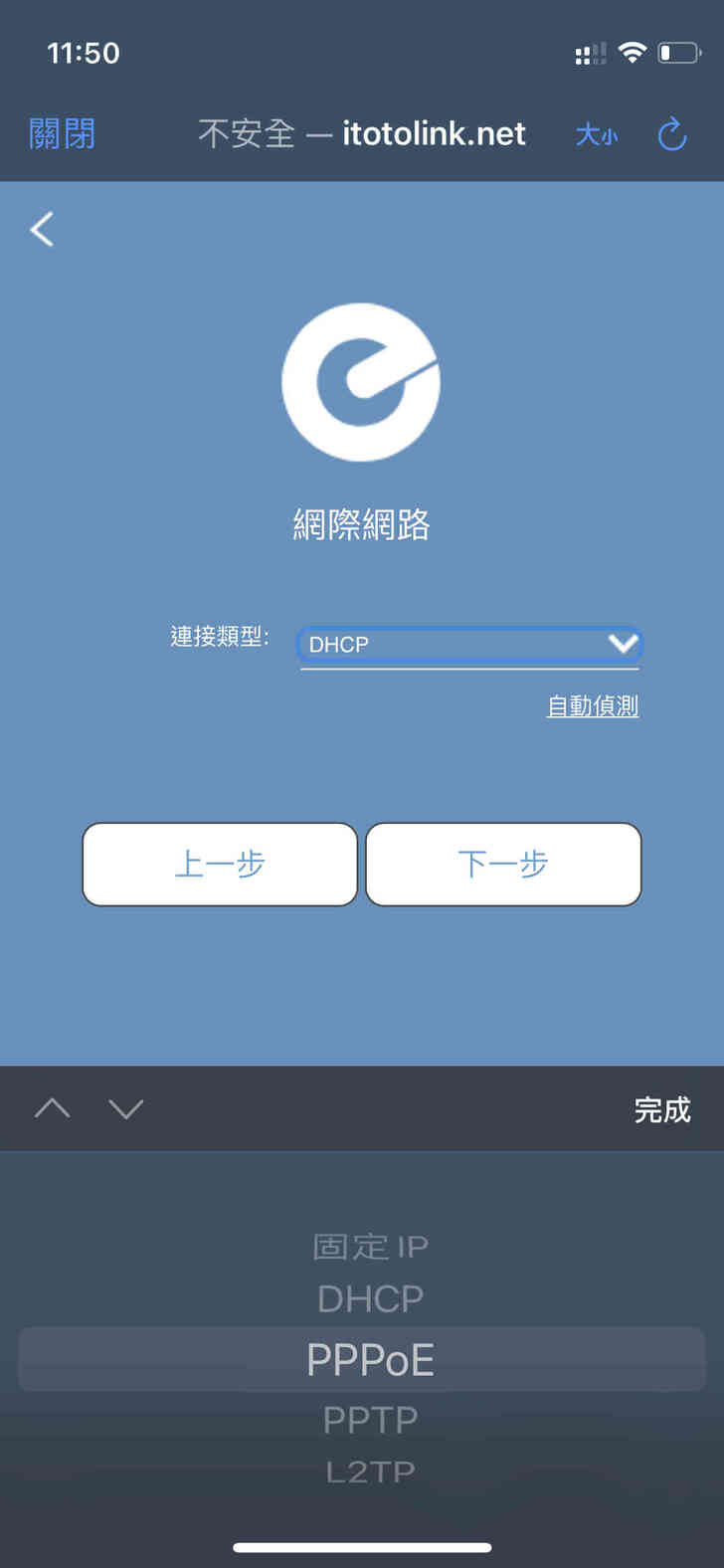Go to previous step with 上一步
The height and width of the screenshot is (1568, 724).
(219, 864)
